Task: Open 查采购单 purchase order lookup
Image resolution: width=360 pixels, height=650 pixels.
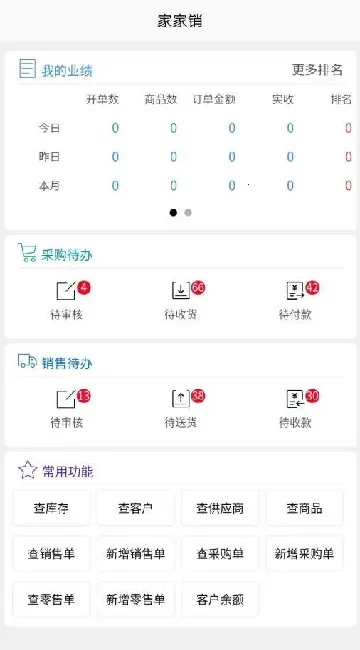Action: click(220, 554)
